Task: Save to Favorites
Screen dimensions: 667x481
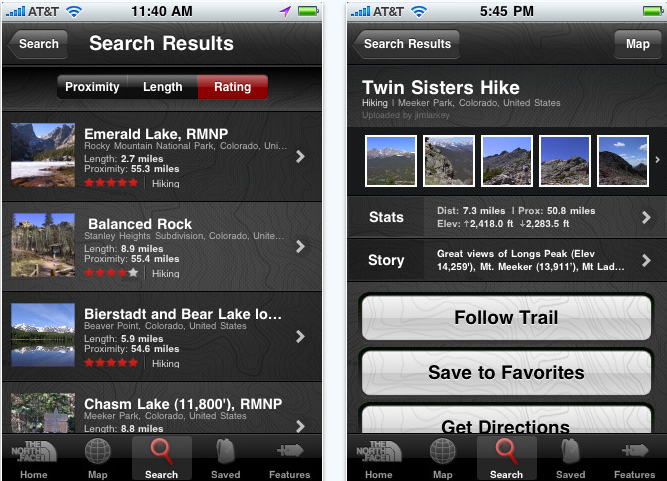Action: [506, 373]
